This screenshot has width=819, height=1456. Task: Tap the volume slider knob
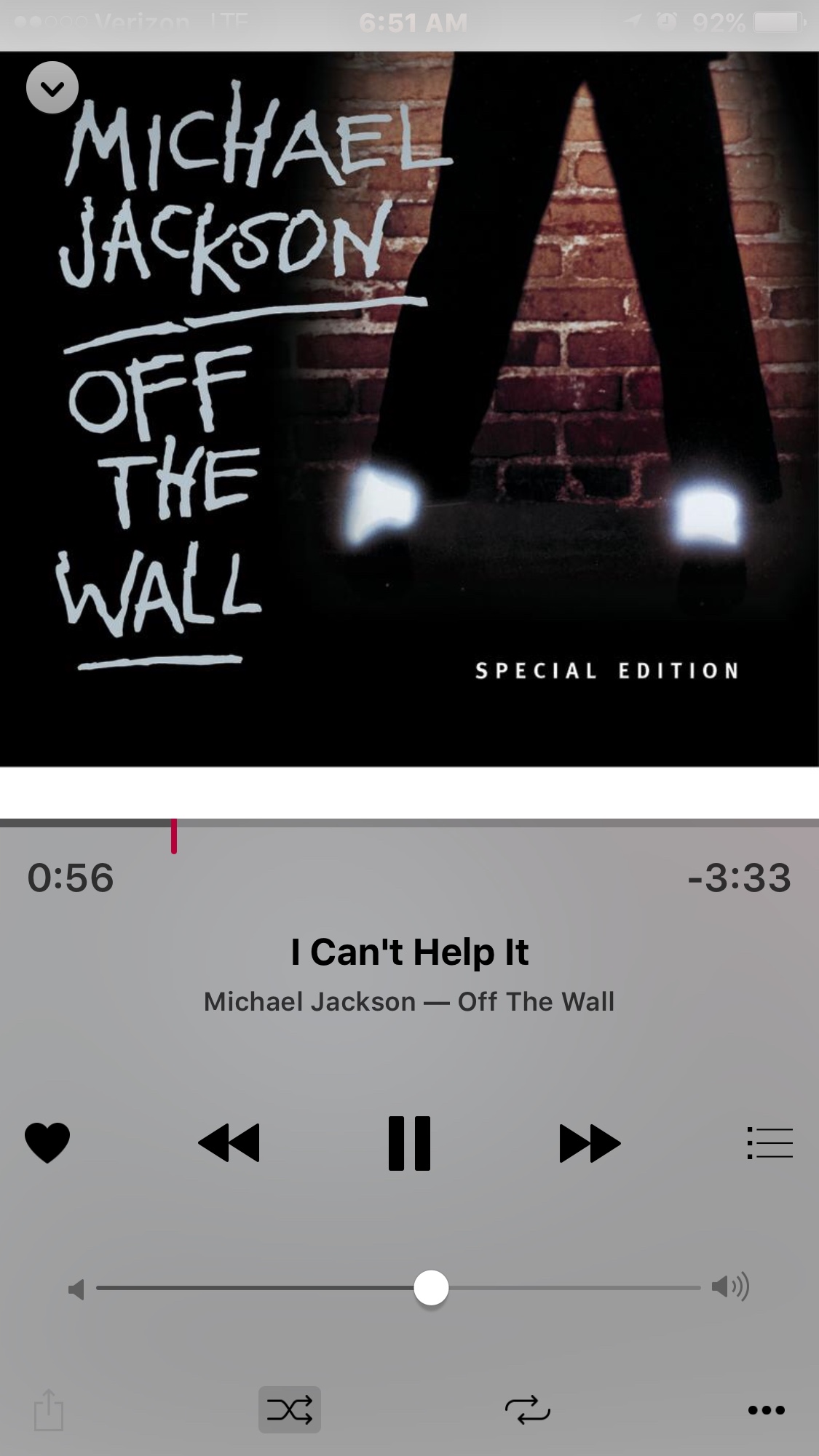(x=431, y=1288)
